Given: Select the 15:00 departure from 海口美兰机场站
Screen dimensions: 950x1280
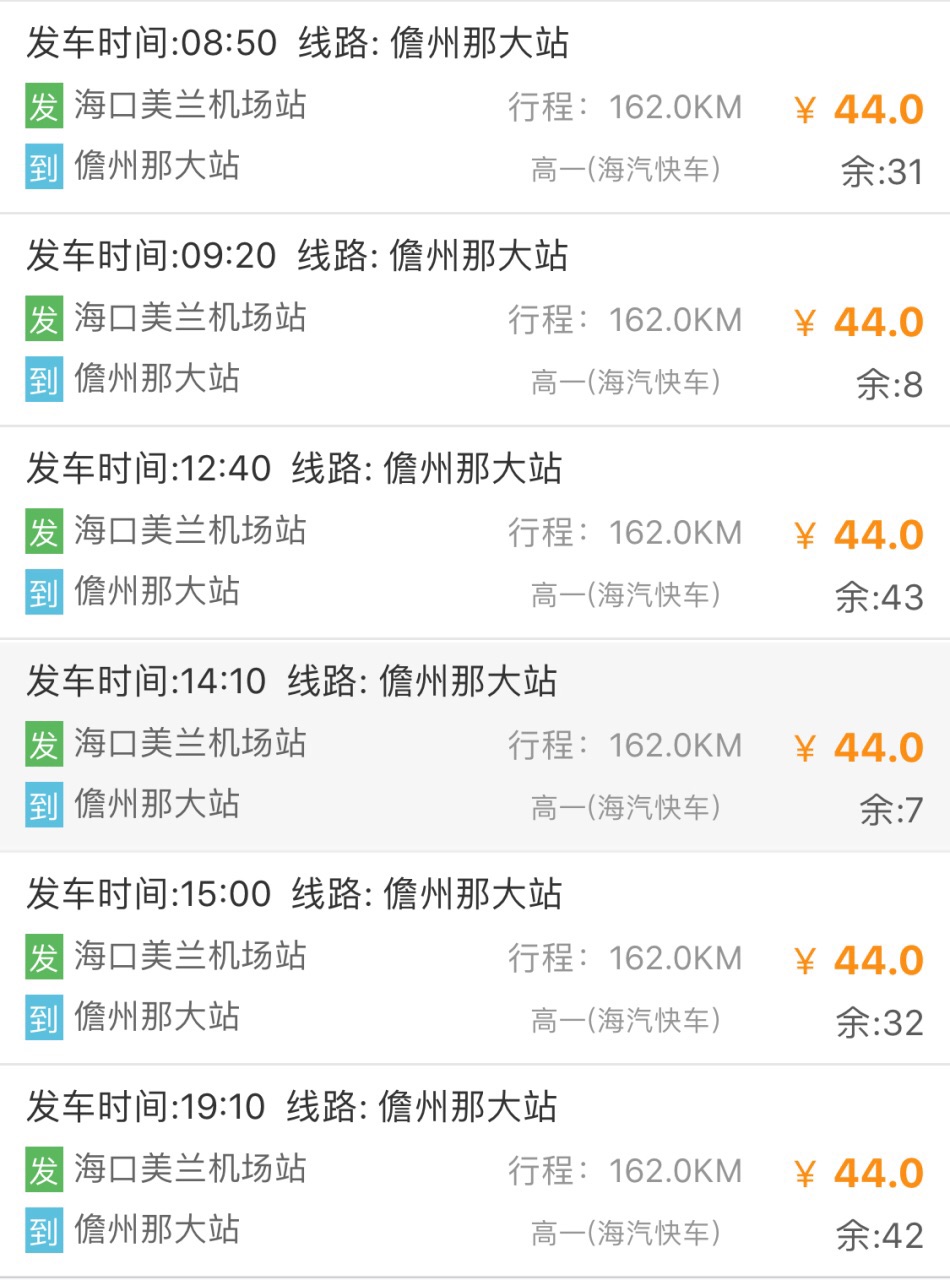Looking at the screenshot, I should point(475,958).
